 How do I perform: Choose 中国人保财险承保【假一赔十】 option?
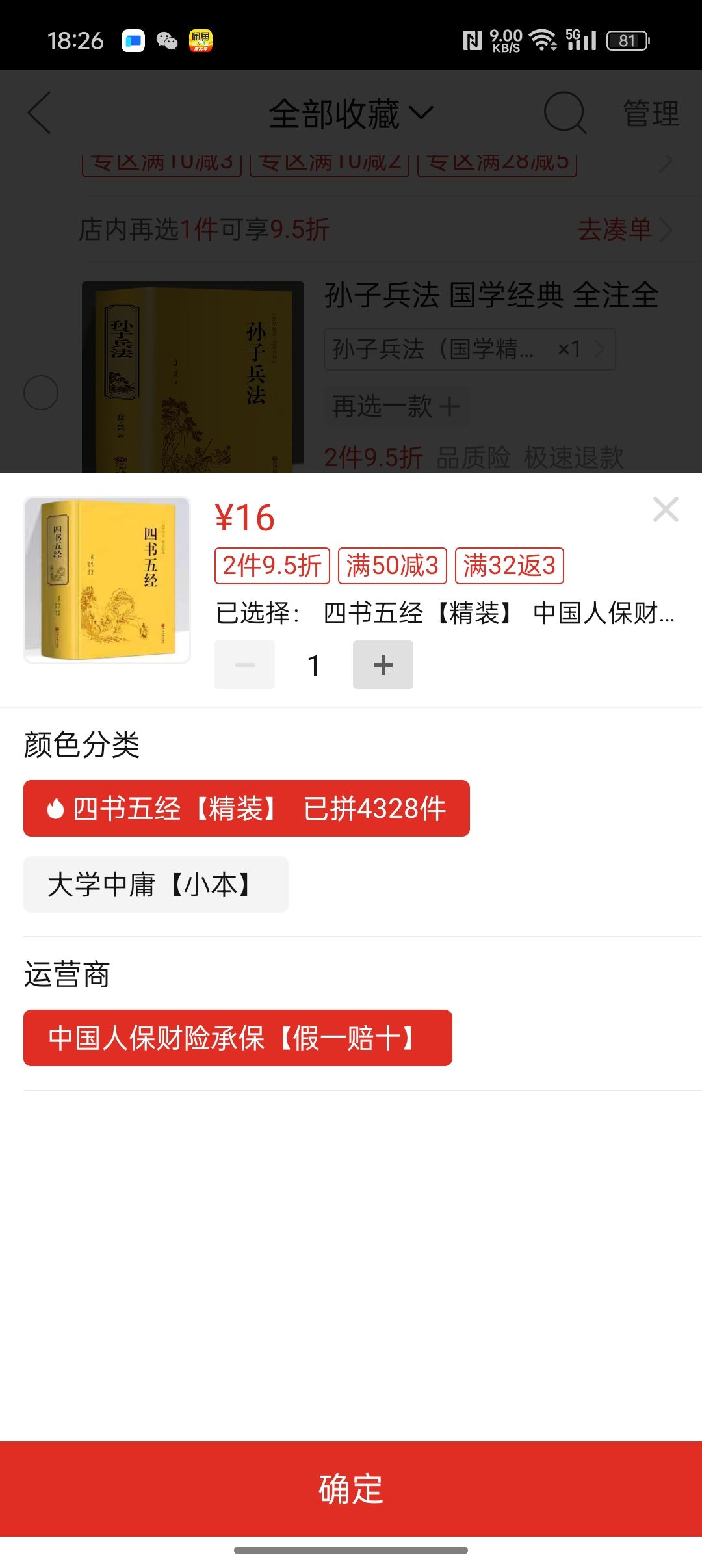point(238,1038)
